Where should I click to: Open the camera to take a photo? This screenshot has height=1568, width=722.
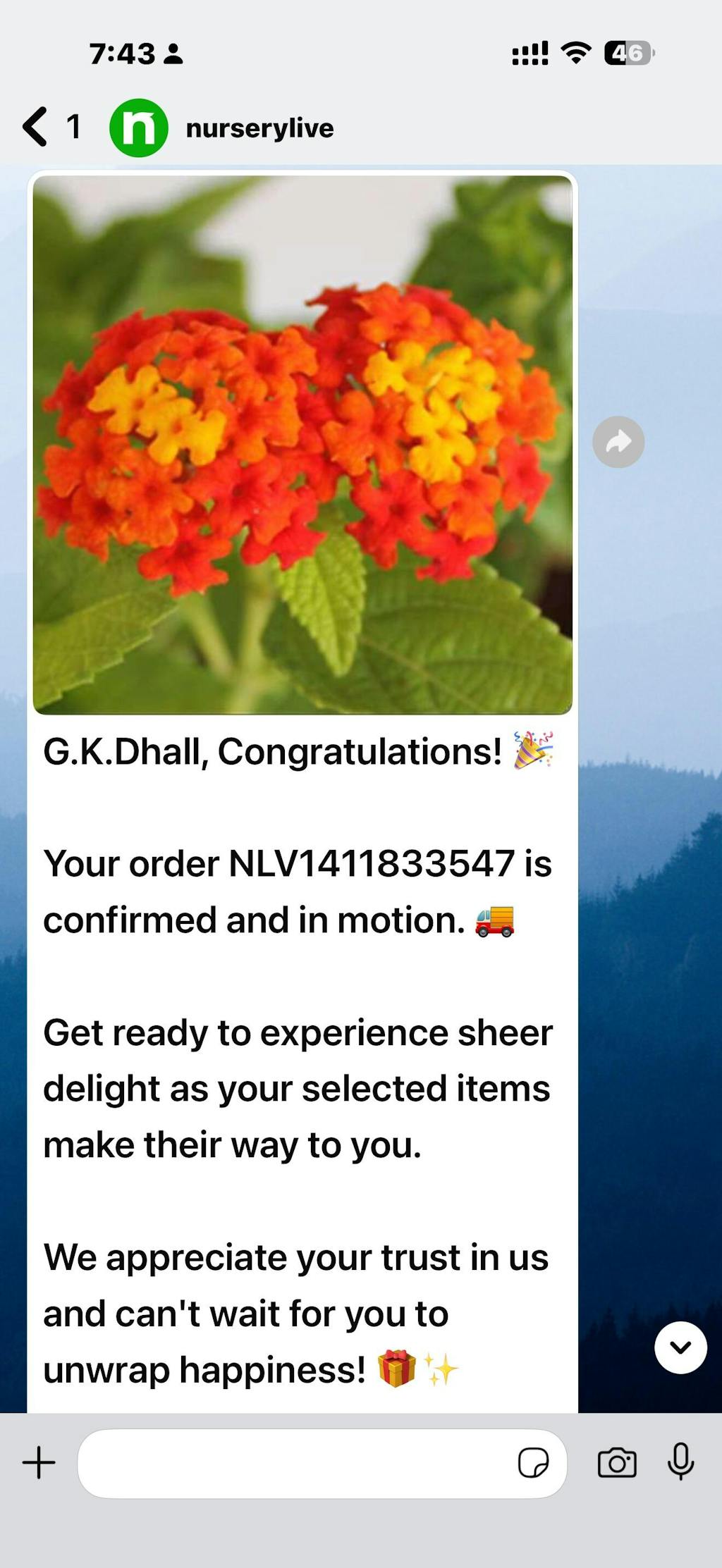point(617,1463)
